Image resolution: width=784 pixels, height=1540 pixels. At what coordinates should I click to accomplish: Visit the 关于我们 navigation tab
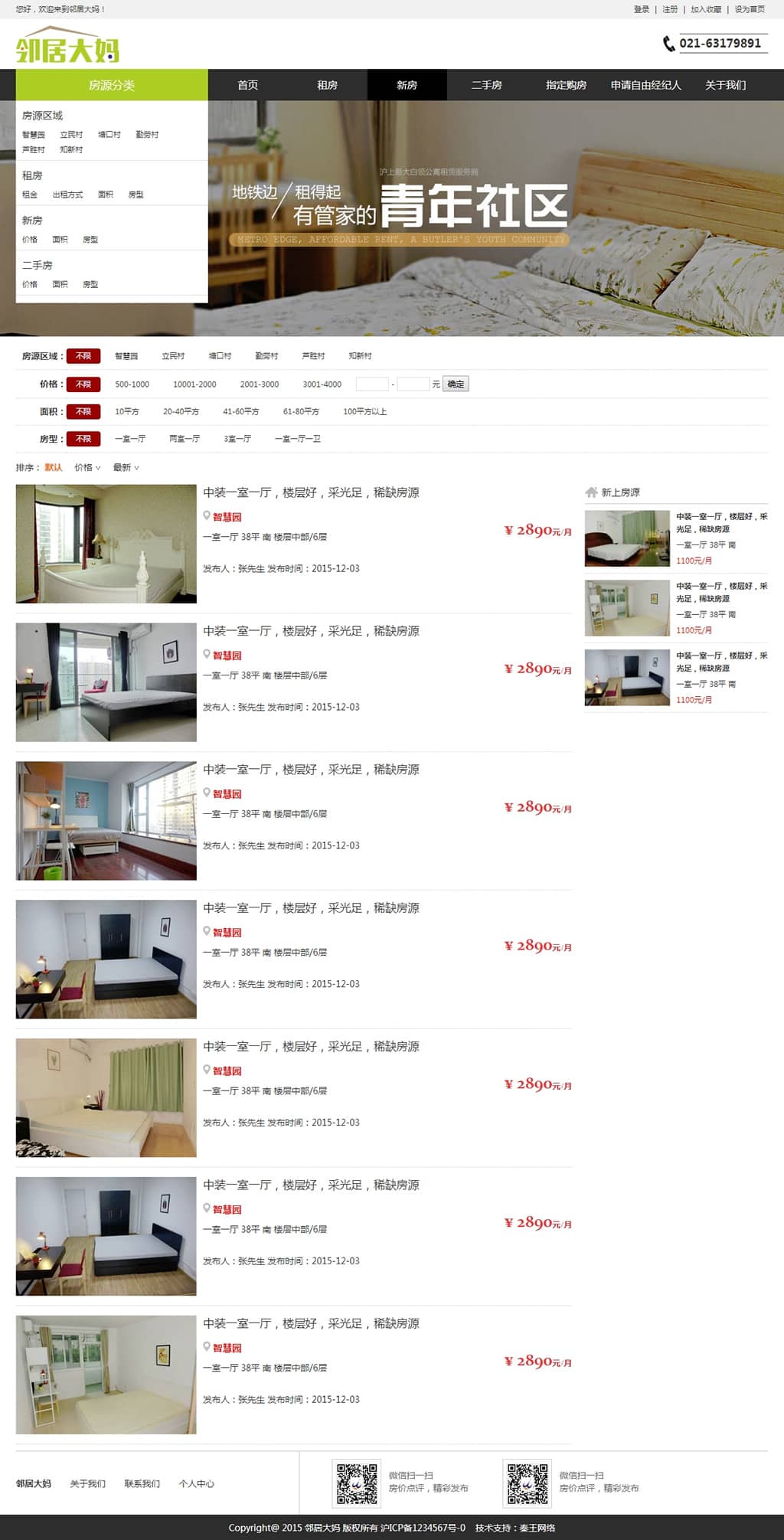pos(725,85)
